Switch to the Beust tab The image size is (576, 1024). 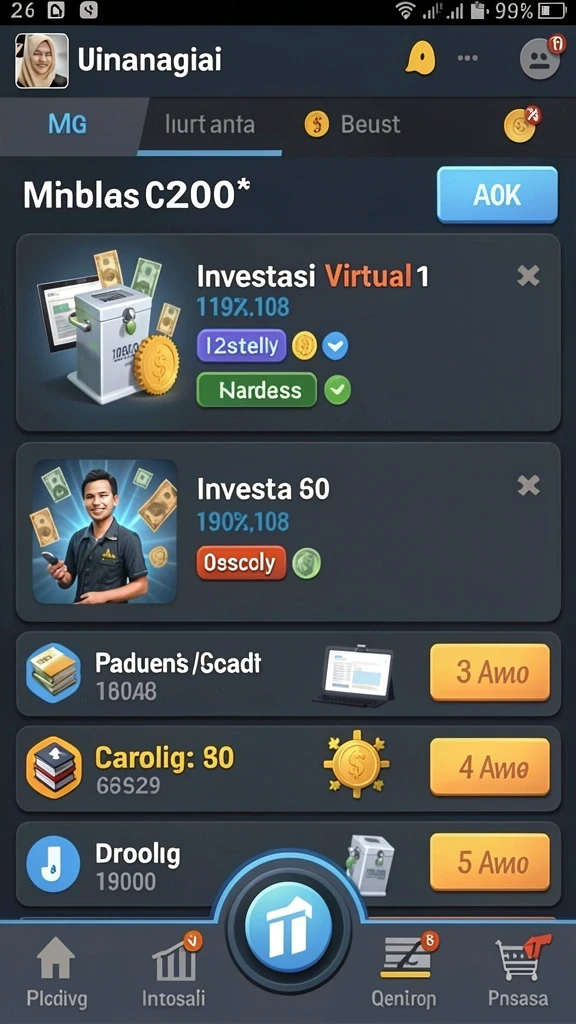[353, 124]
